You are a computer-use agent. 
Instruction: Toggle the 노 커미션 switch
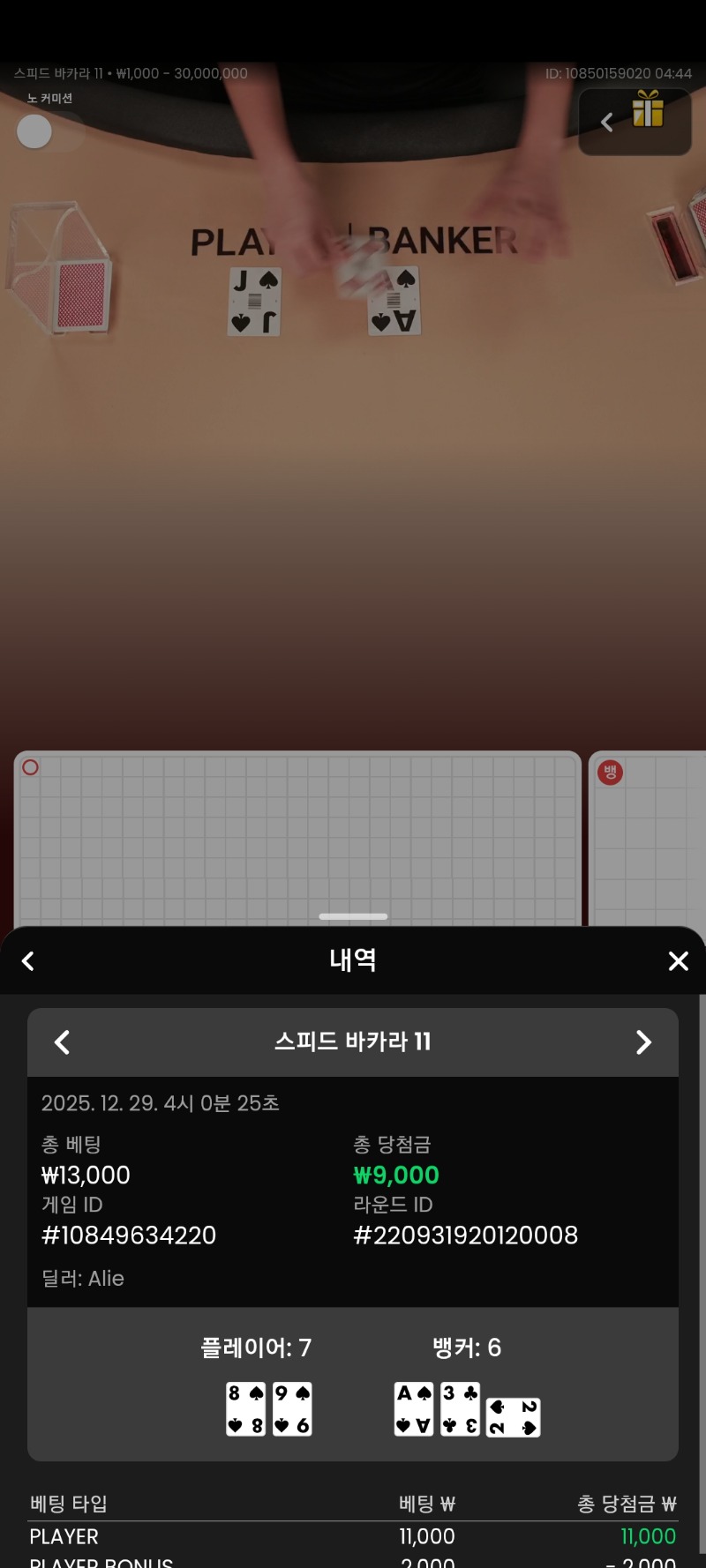tap(49, 132)
